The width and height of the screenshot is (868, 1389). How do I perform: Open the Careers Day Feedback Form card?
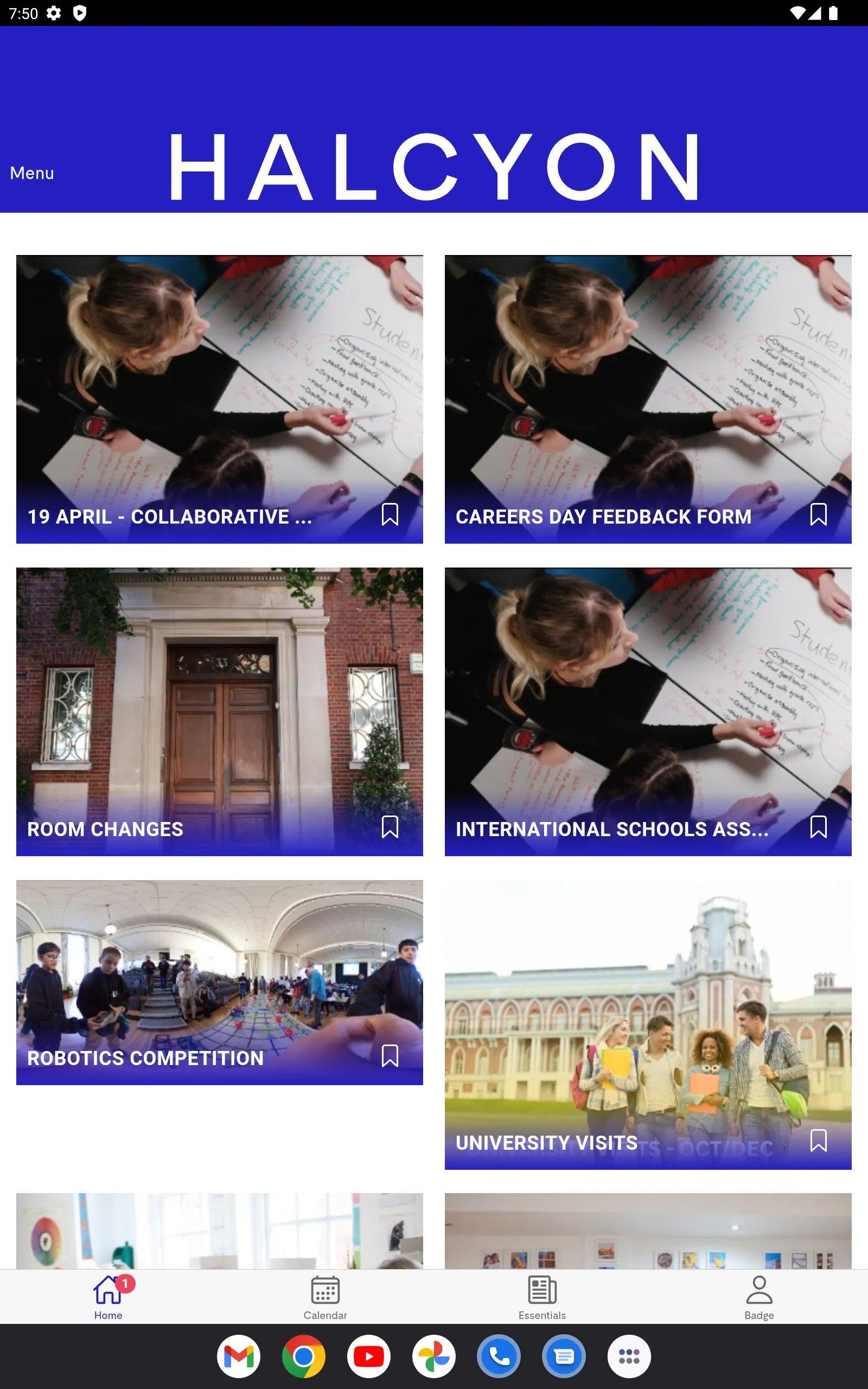pyautogui.click(x=648, y=399)
